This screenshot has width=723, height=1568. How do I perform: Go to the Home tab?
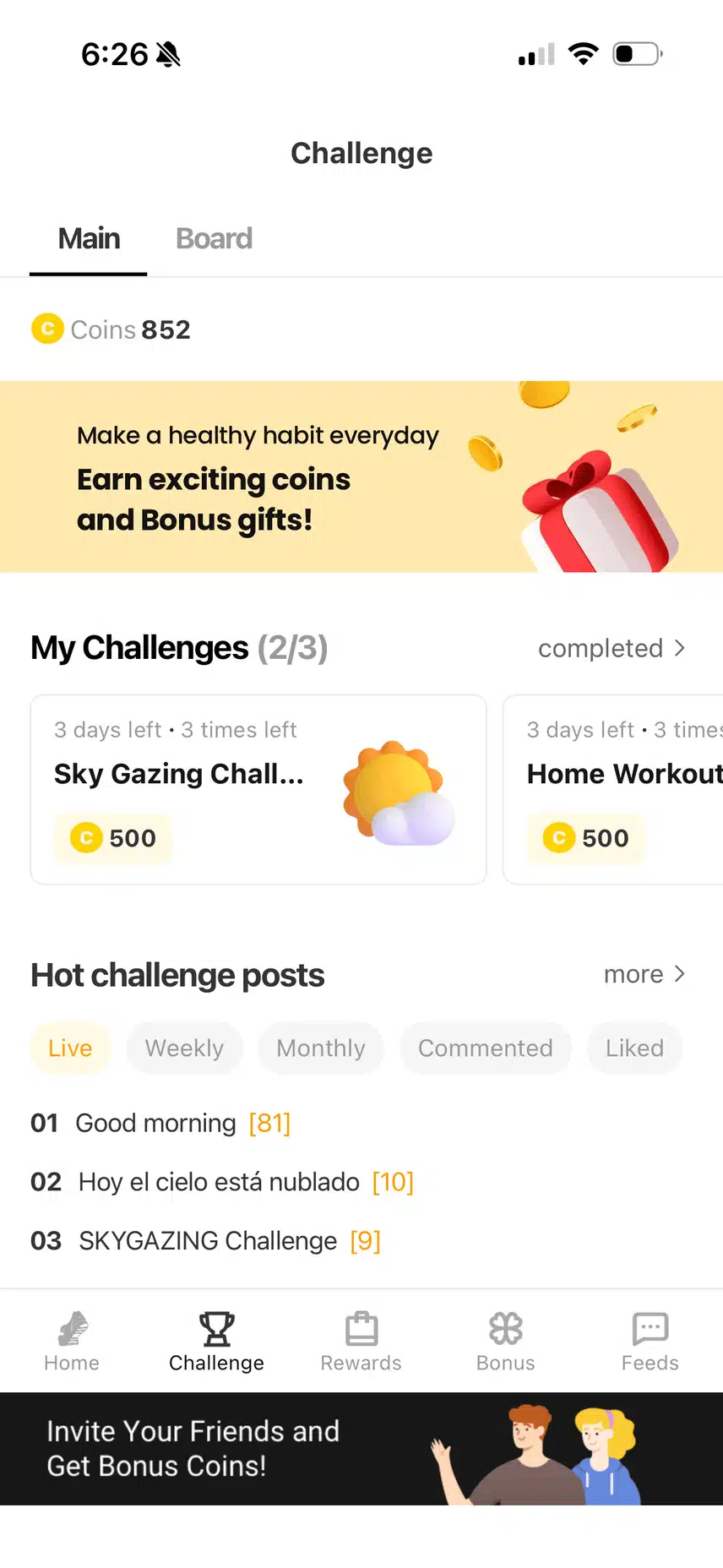(72, 1341)
